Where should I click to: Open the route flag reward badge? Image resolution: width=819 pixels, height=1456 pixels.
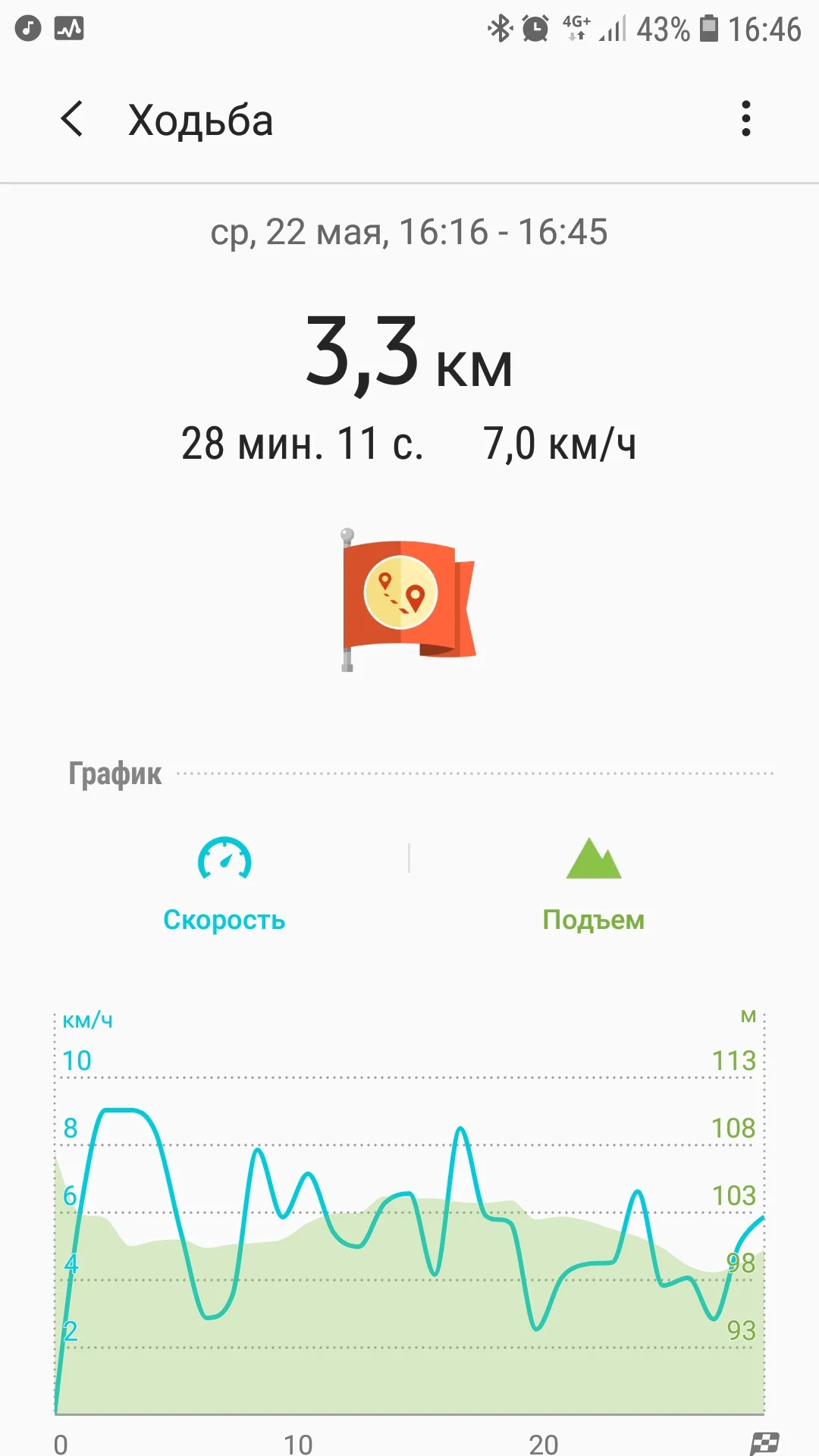[x=408, y=599]
